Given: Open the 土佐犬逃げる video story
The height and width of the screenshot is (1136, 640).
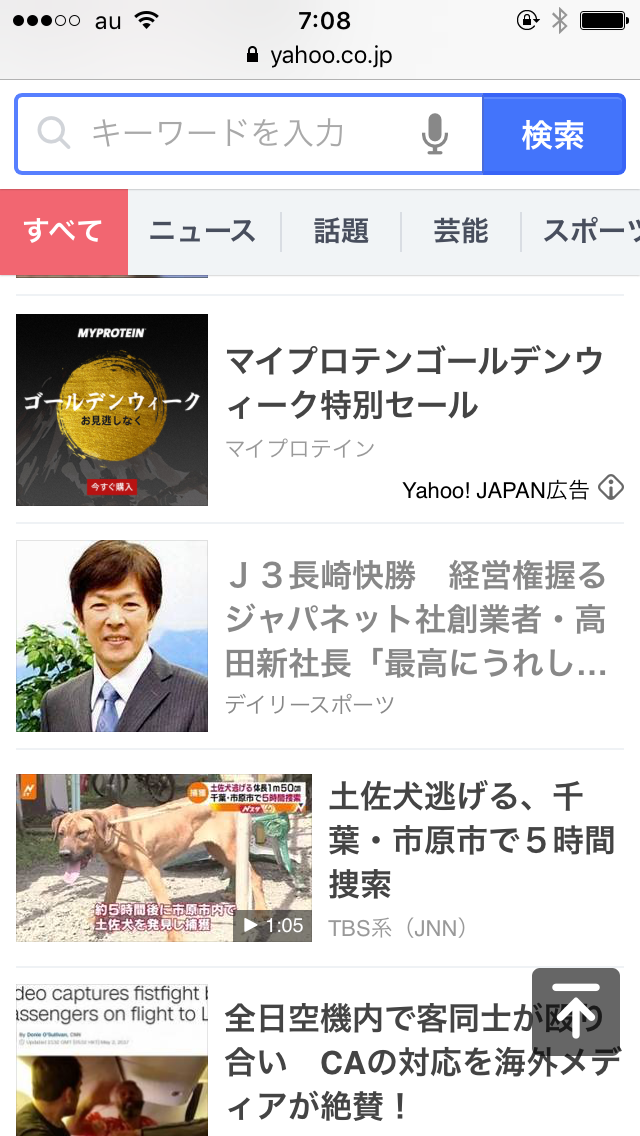Looking at the screenshot, I should click(x=470, y=840).
